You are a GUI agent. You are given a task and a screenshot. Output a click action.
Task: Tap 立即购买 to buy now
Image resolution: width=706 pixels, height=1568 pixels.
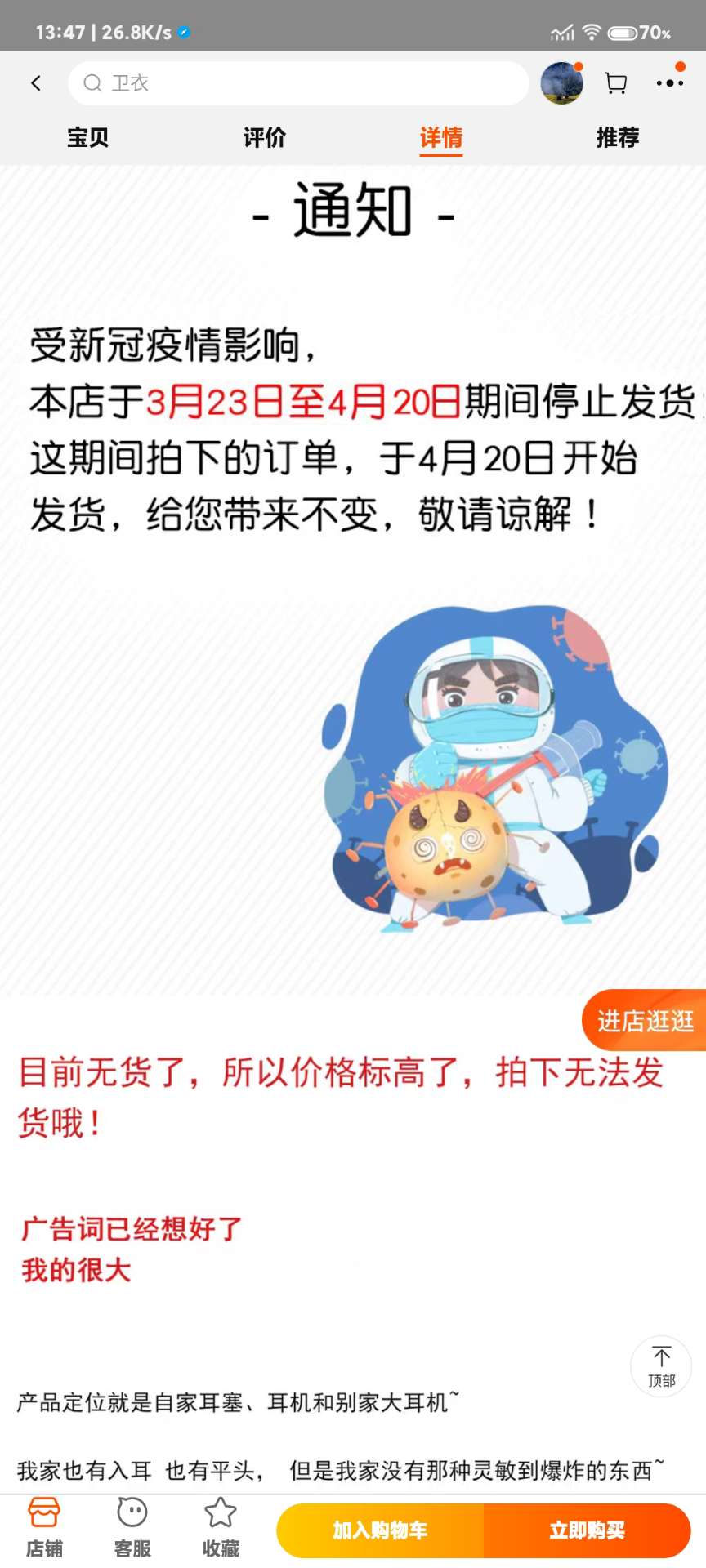(587, 1530)
